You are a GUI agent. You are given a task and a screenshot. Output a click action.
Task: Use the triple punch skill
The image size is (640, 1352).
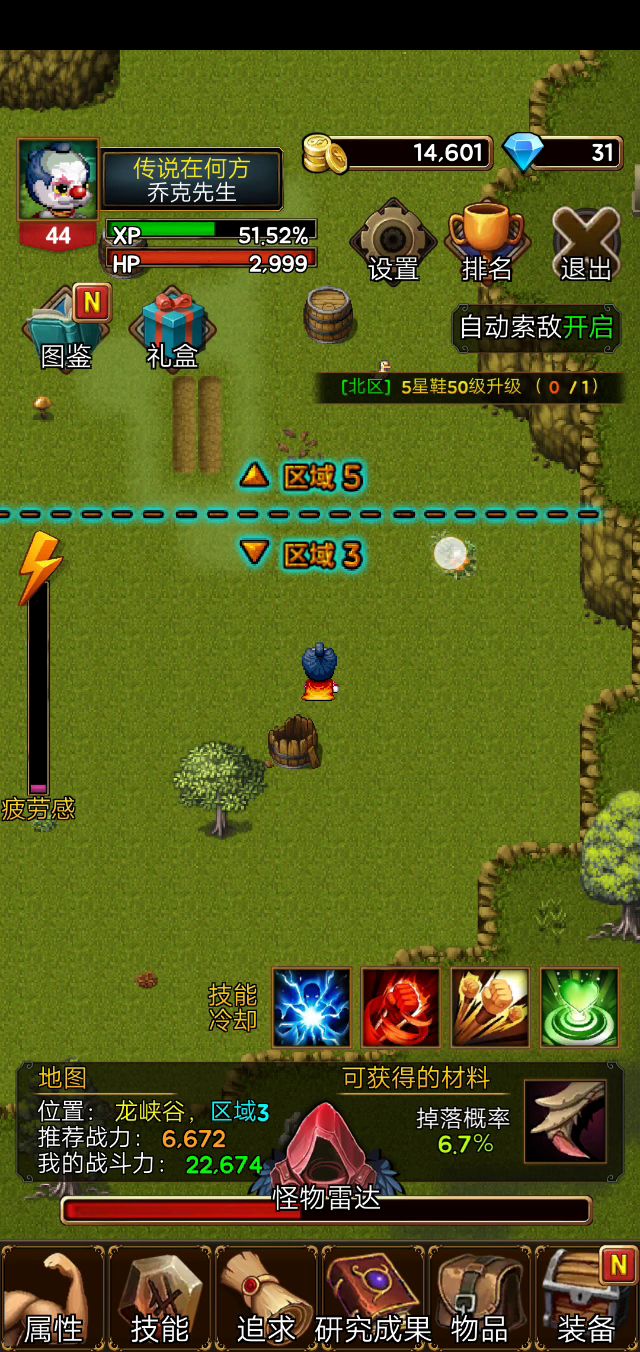pos(490,1007)
